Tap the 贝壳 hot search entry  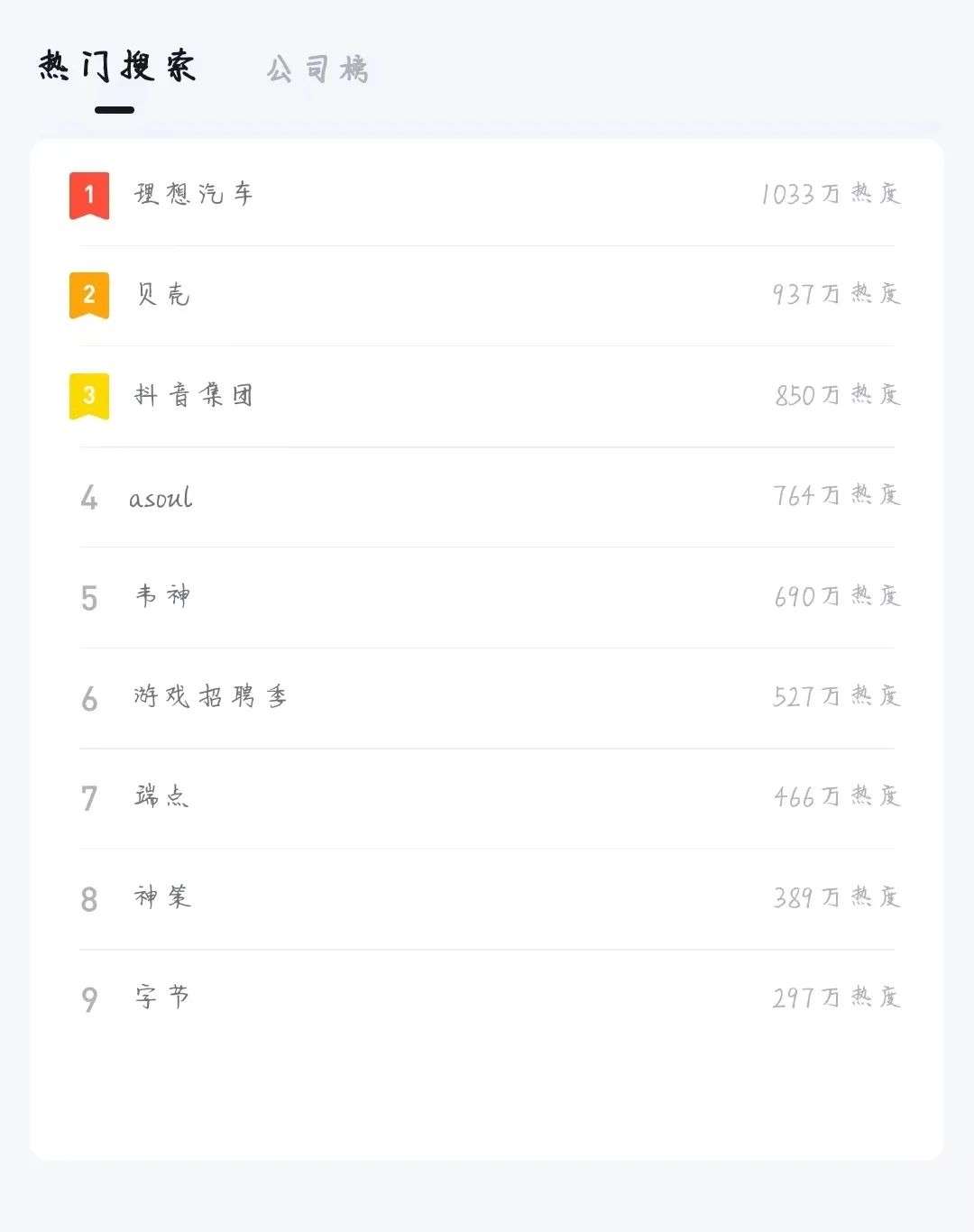click(163, 295)
